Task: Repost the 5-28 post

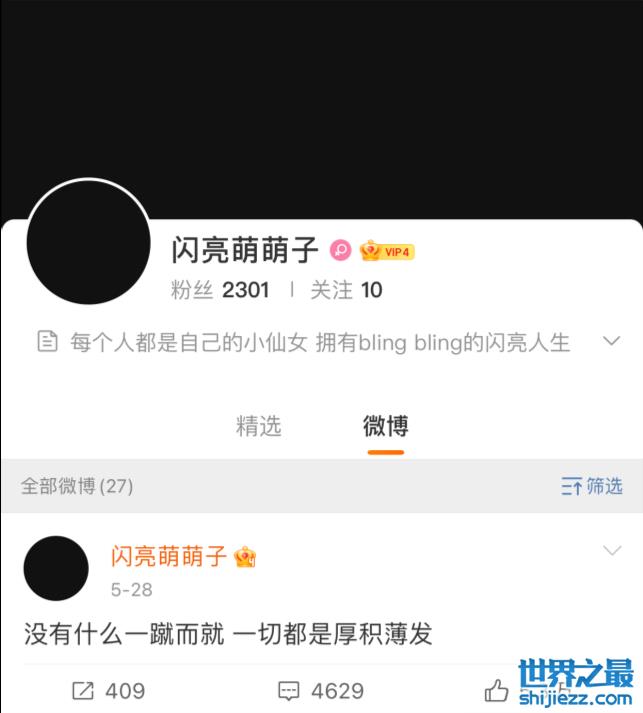Action: pos(108,690)
